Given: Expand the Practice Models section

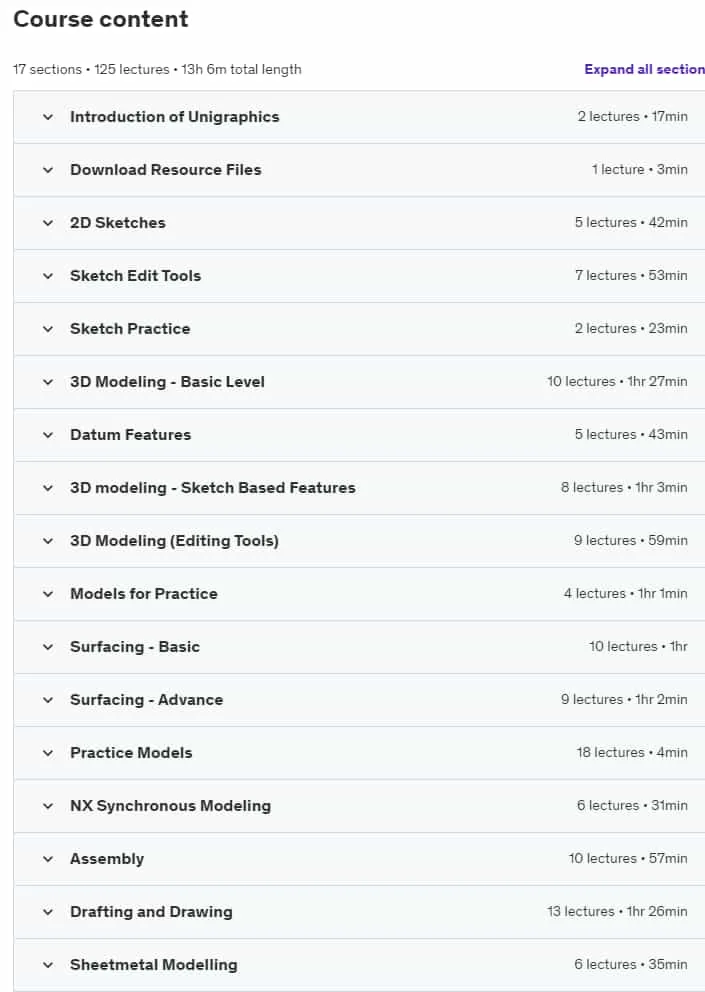Looking at the screenshot, I should click(359, 753).
